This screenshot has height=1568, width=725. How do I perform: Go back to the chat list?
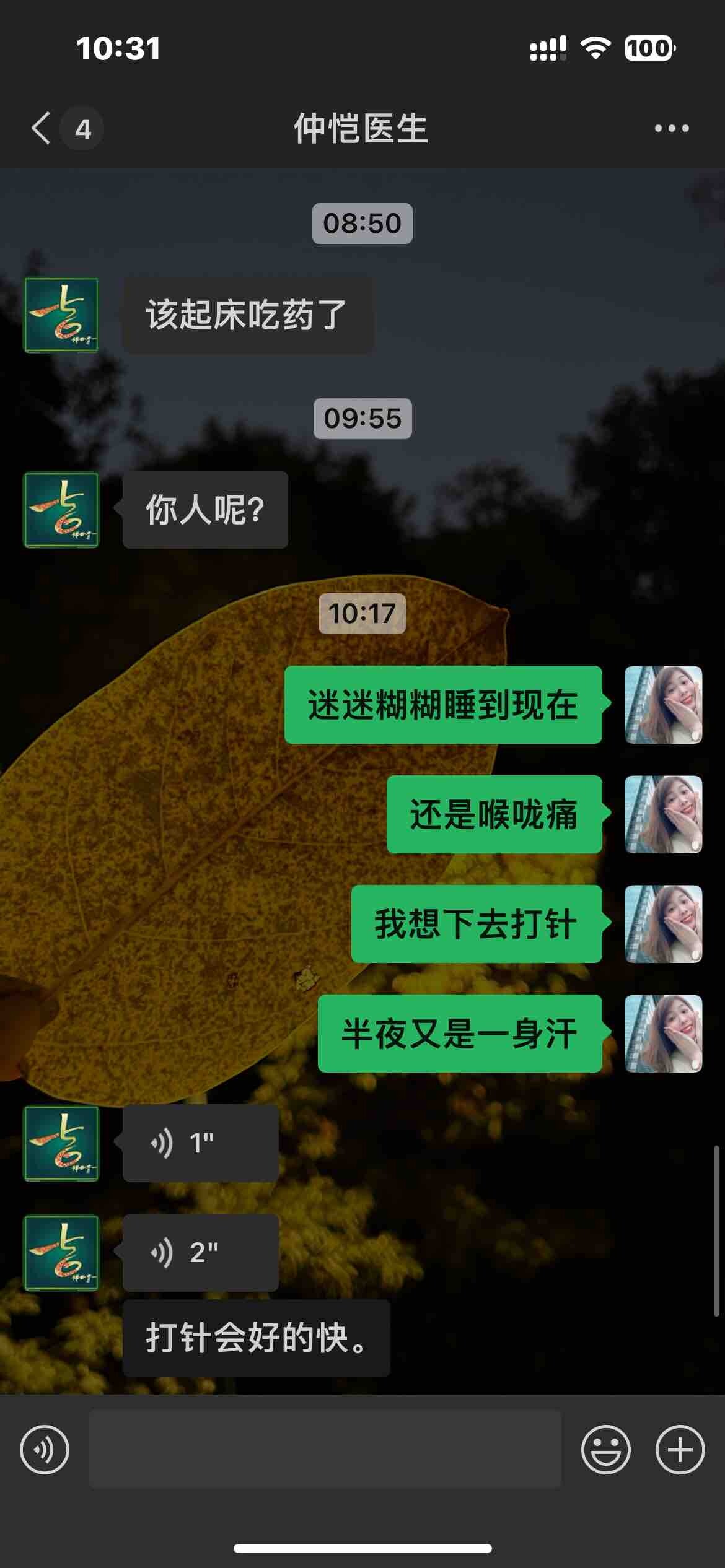tap(42, 128)
